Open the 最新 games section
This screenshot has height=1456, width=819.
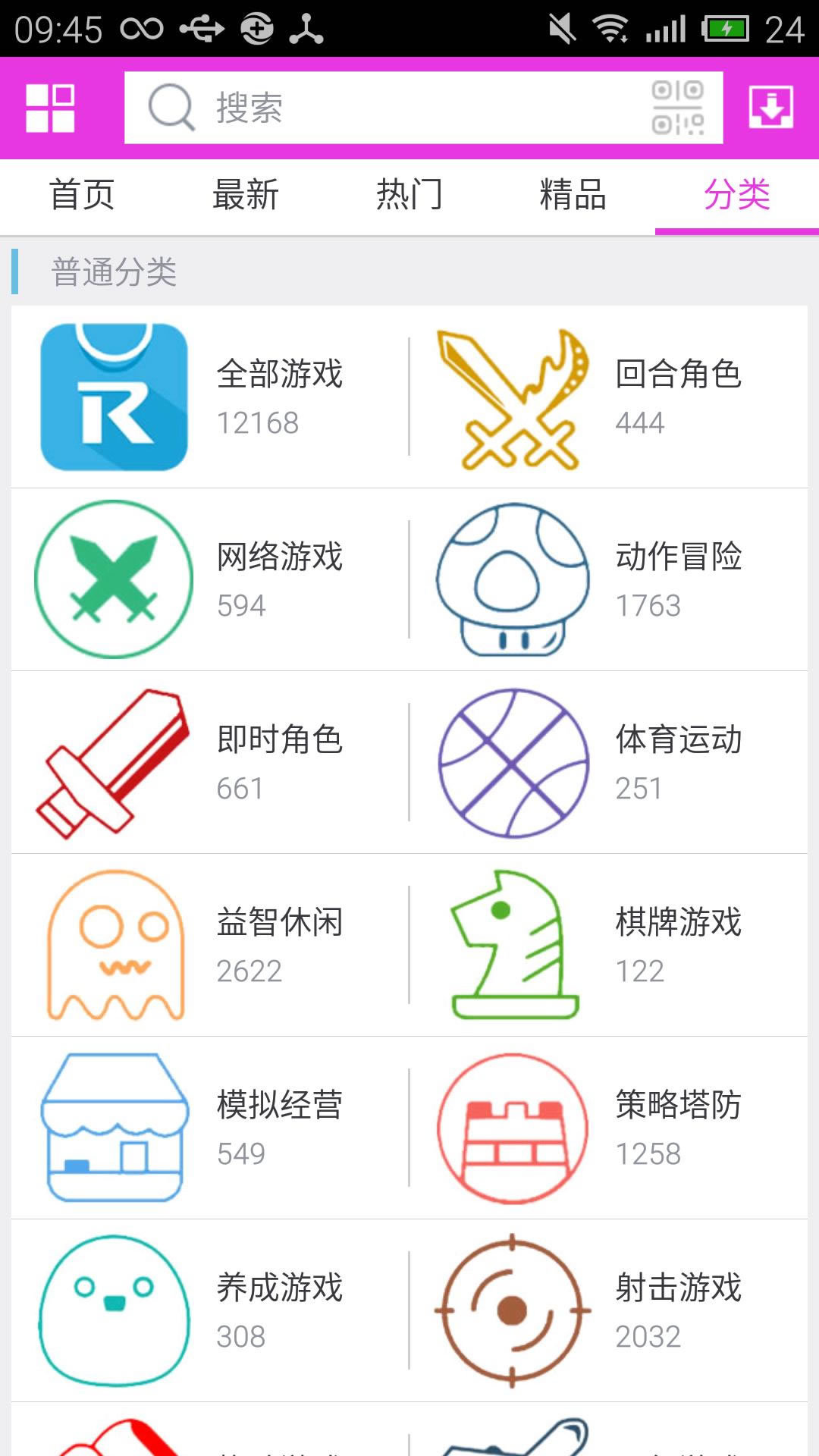coord(245,195)
